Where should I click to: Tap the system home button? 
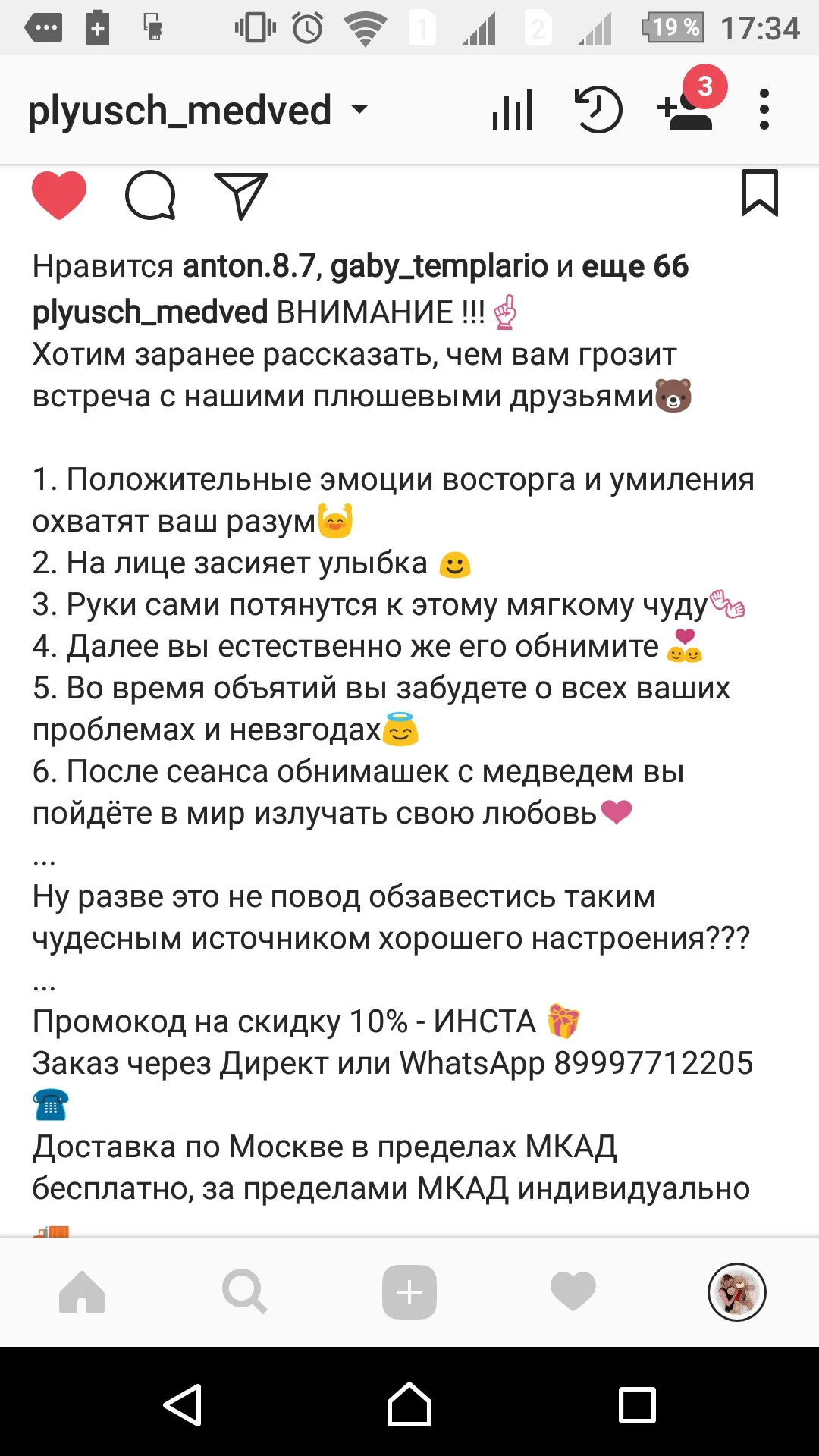tap(409, 1404)
